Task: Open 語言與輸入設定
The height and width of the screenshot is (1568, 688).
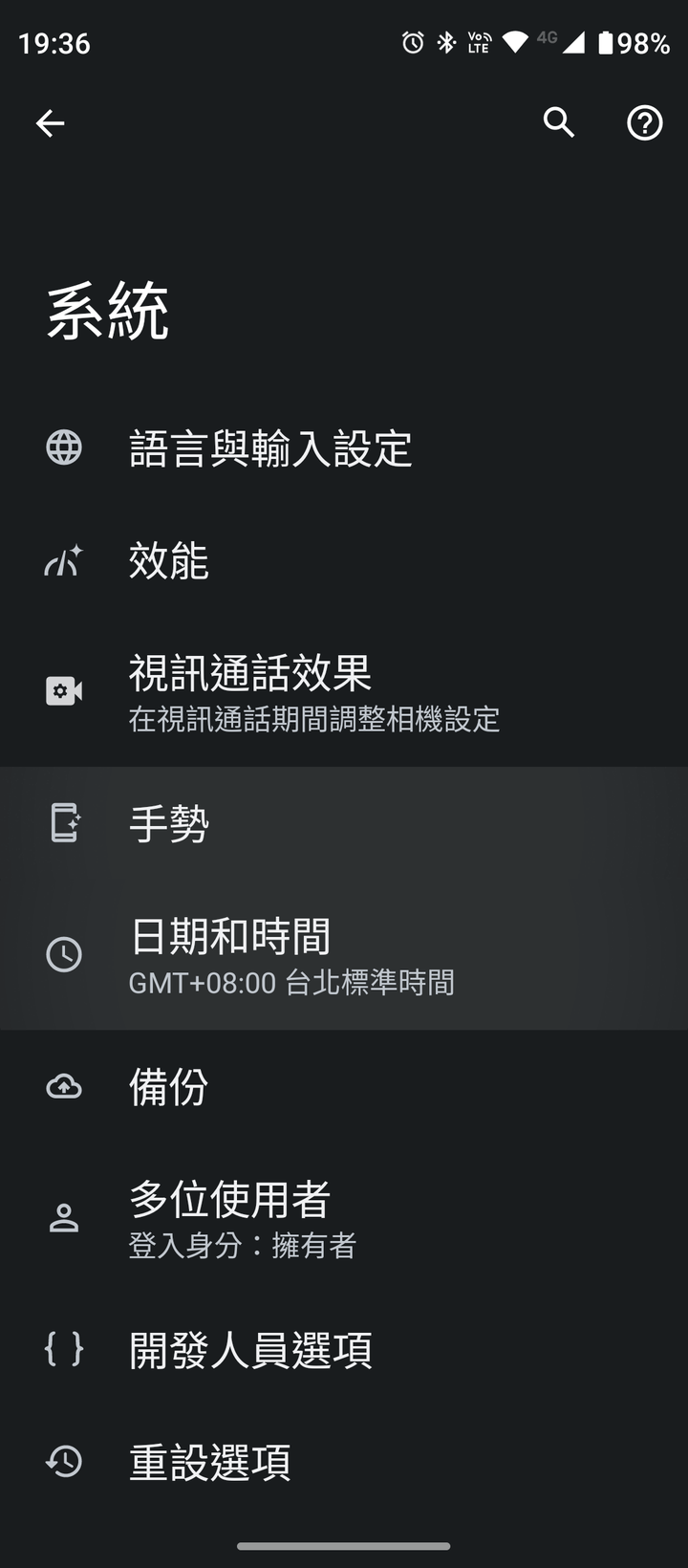Action: (x=344, y=448)
